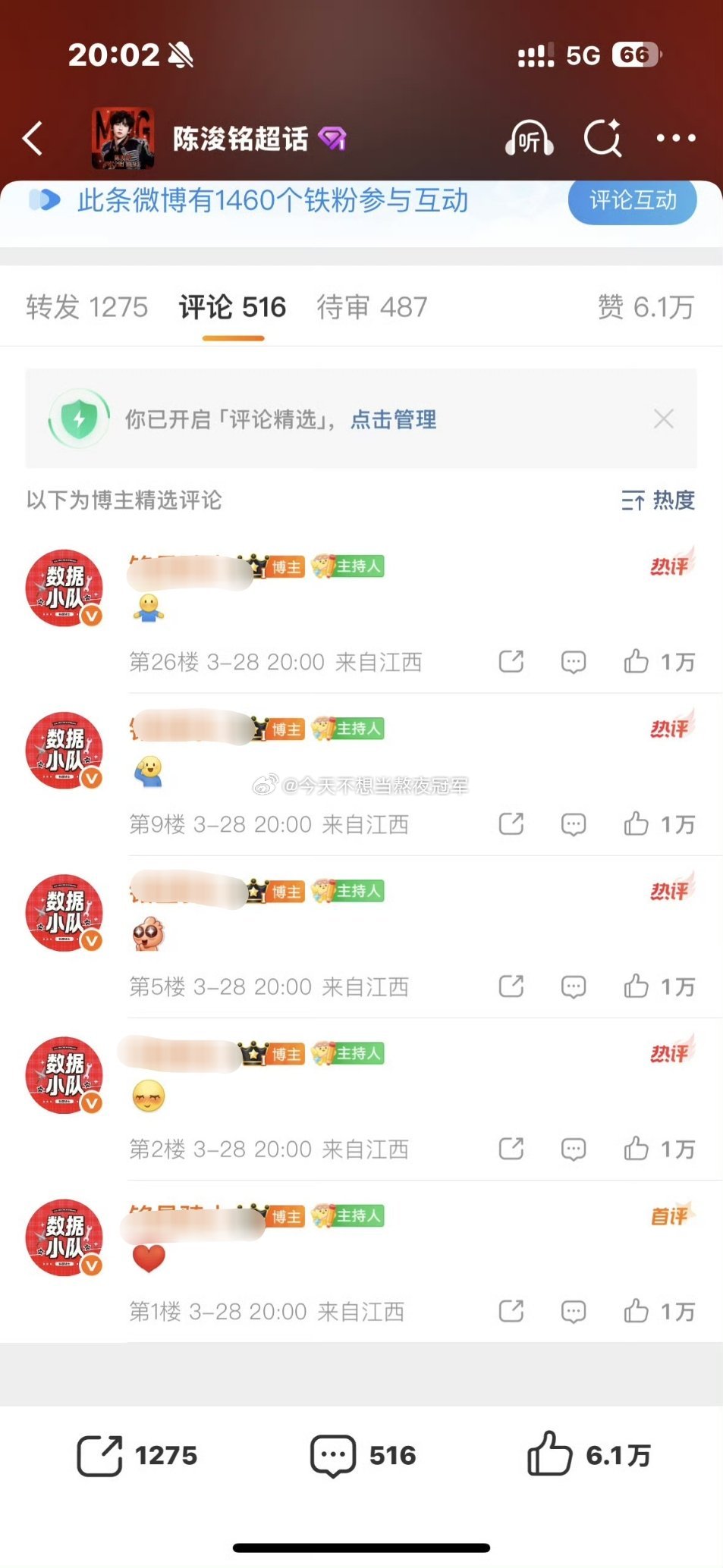
Task: Open the more options (…) icon
Action: (674, 139)
